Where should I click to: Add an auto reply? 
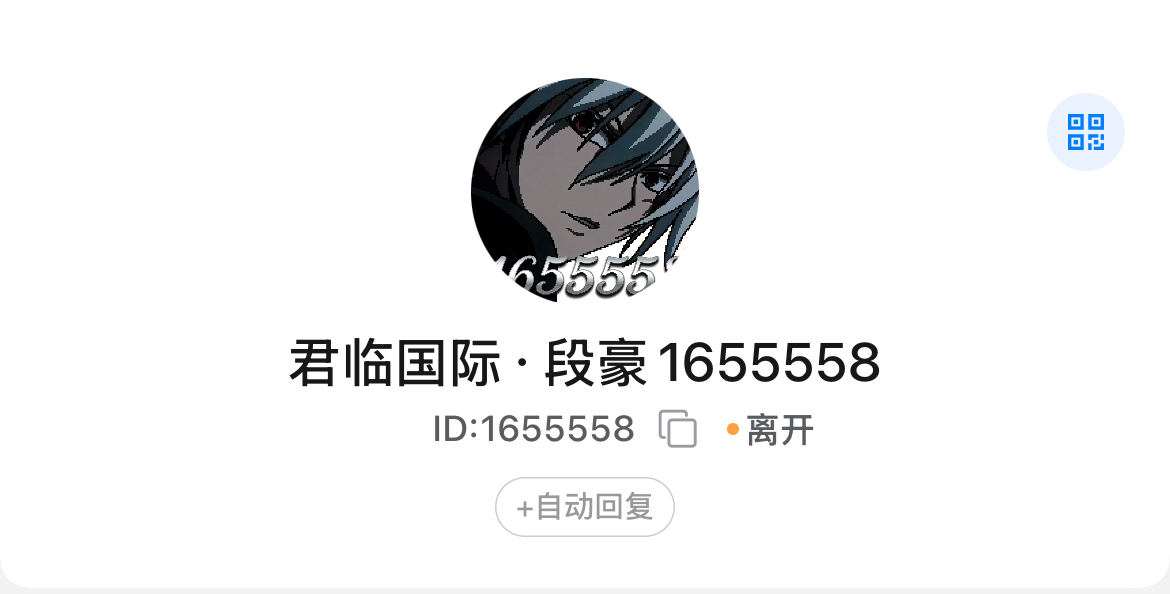585,507
